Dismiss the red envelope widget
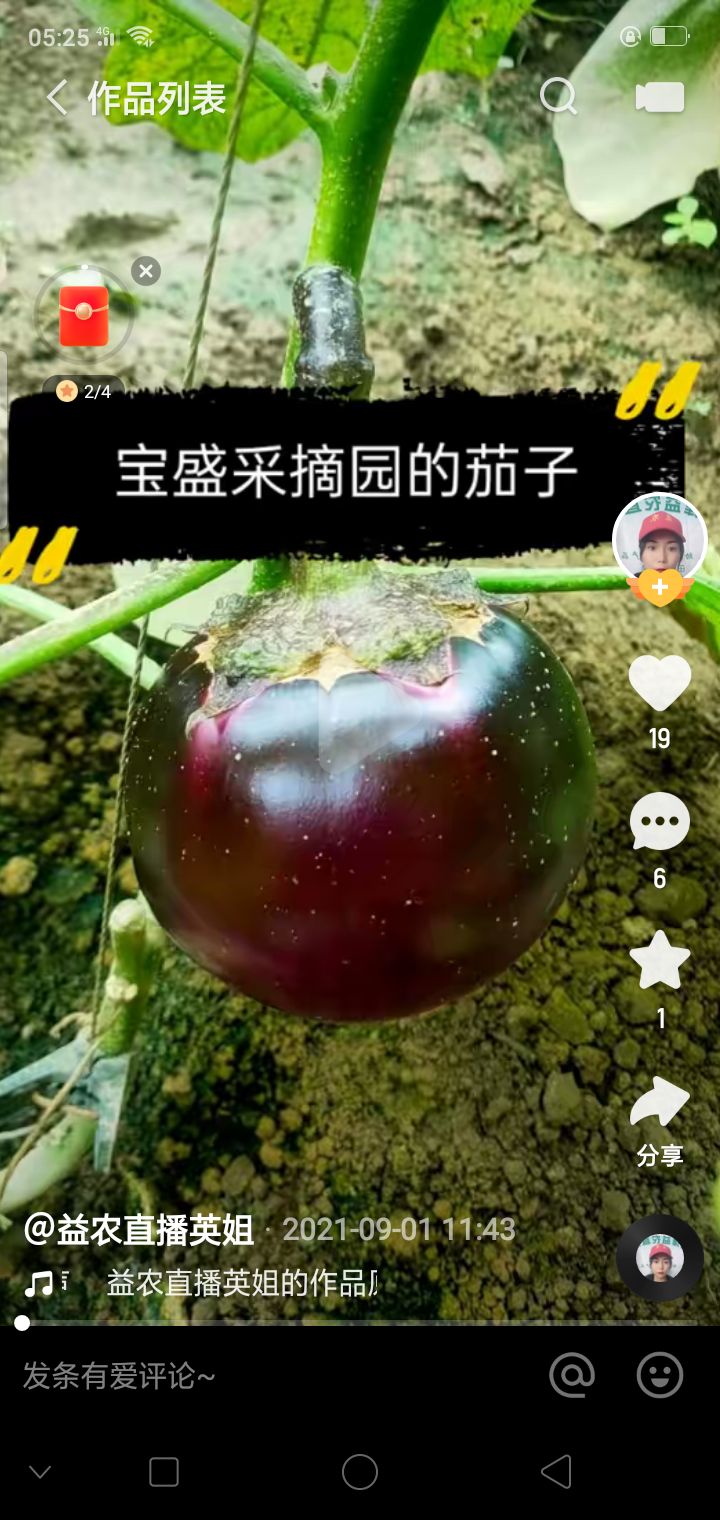 (x=146, y=271)
